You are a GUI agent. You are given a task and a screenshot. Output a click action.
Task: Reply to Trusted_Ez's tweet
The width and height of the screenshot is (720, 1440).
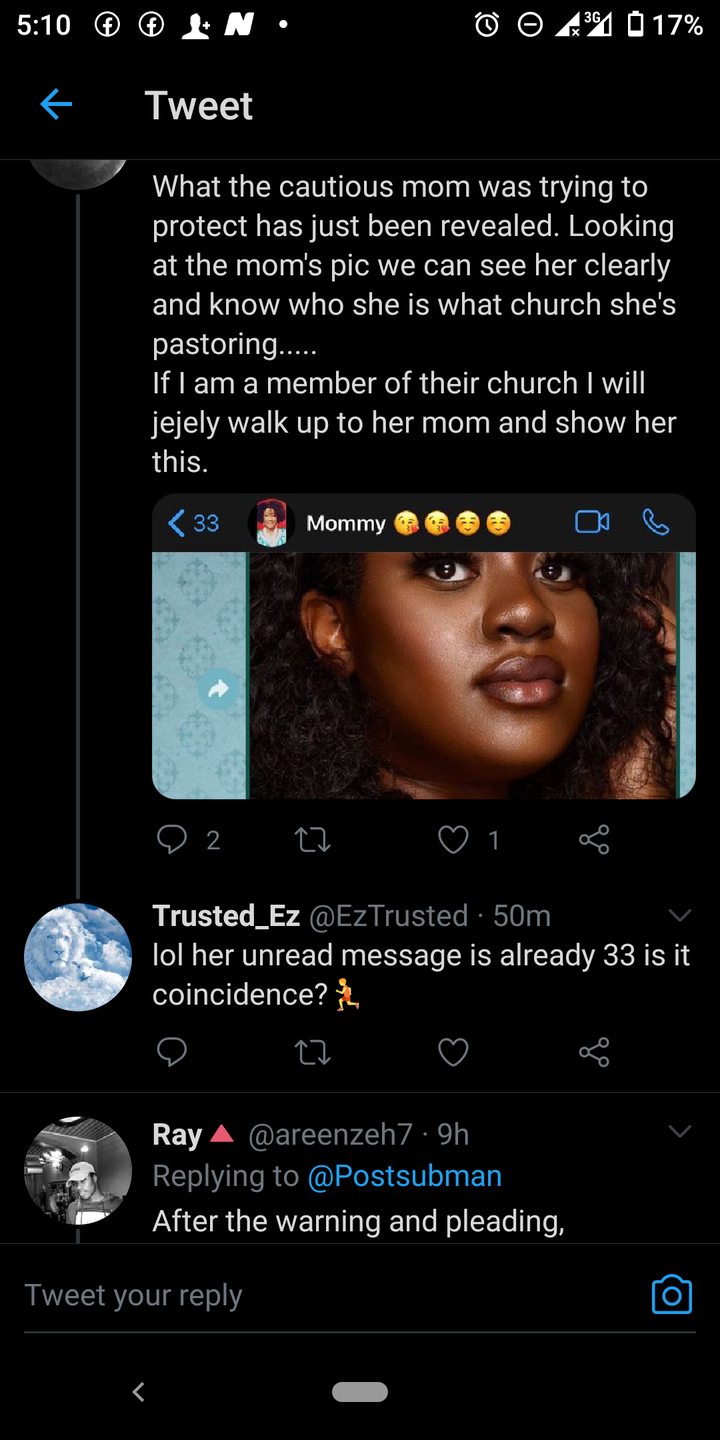tap(172, 1052)
